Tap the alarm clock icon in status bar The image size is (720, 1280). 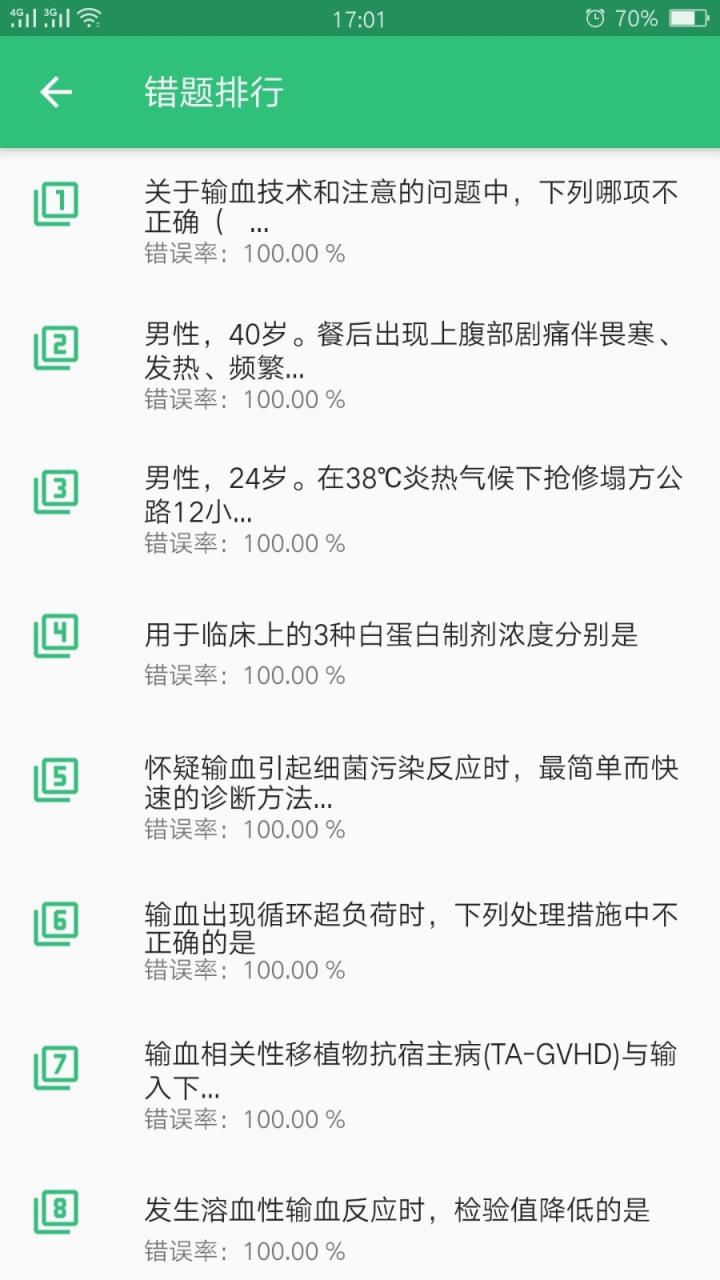[x=594, y=17]
